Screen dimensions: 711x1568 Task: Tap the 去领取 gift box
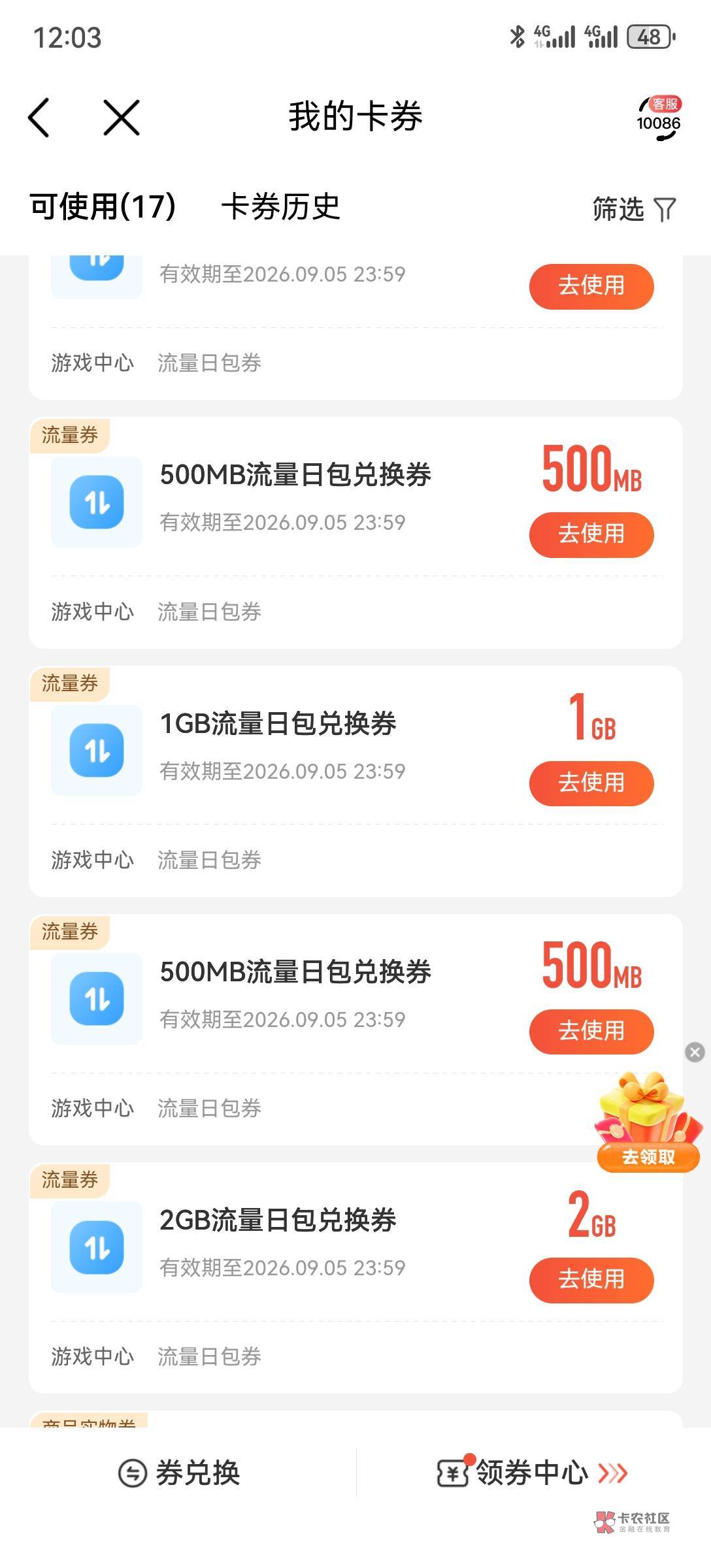[x=648, y=1122]
